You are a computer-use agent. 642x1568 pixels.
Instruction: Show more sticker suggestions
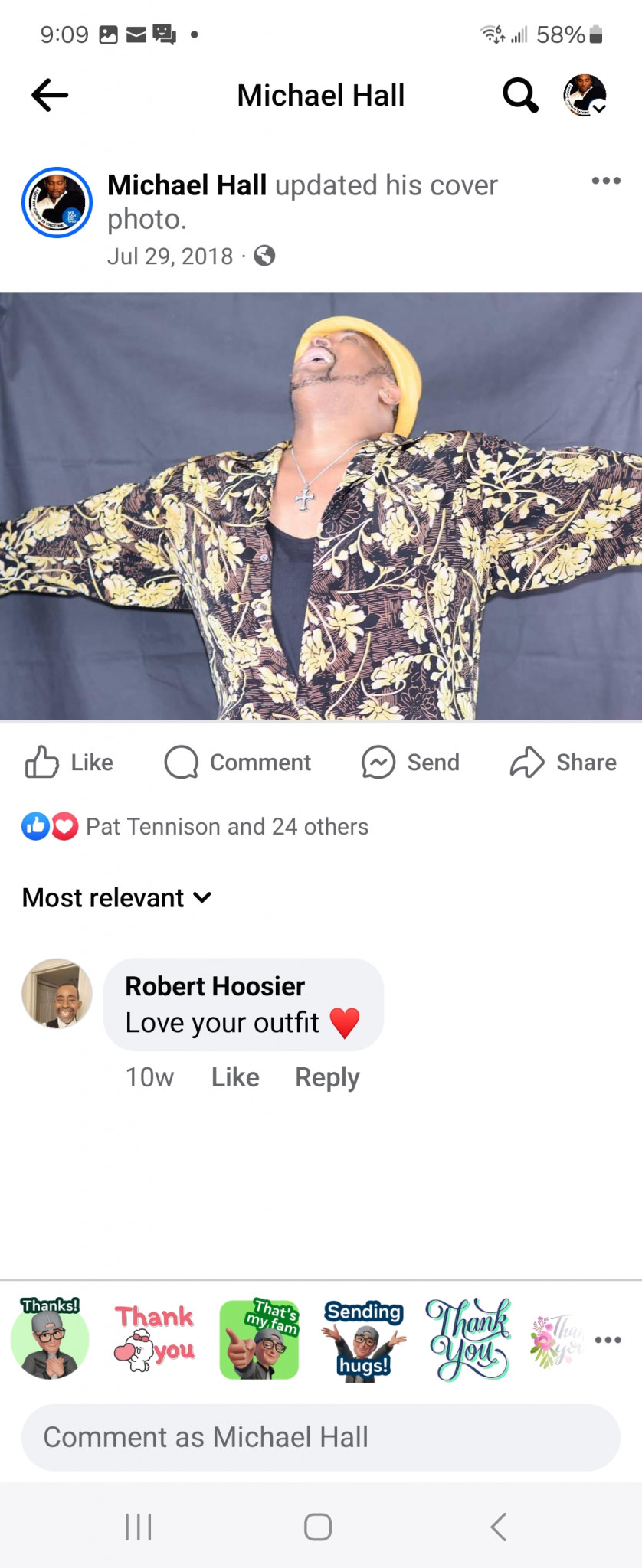608,1340
